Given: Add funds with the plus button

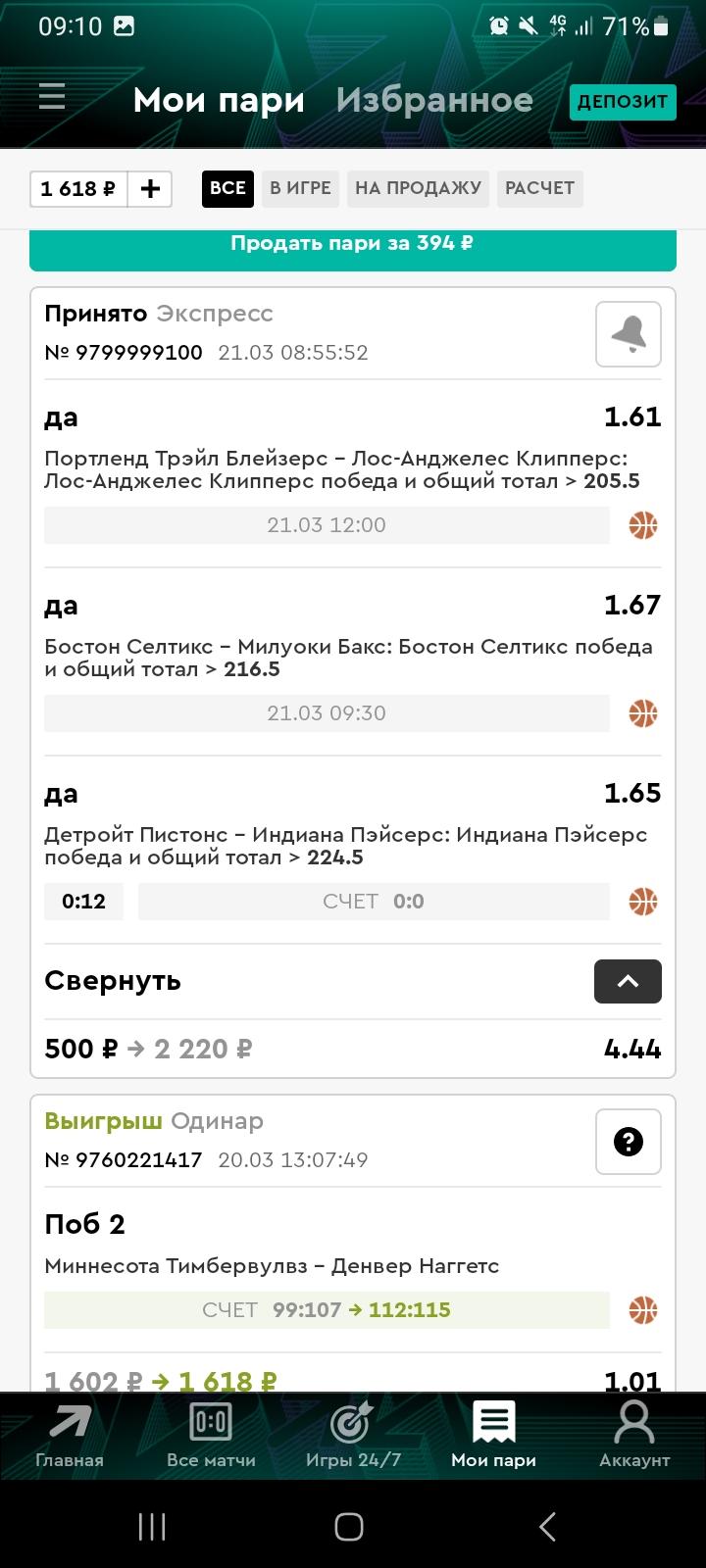Looking at the screenshot, I should (x=150, y=188).
